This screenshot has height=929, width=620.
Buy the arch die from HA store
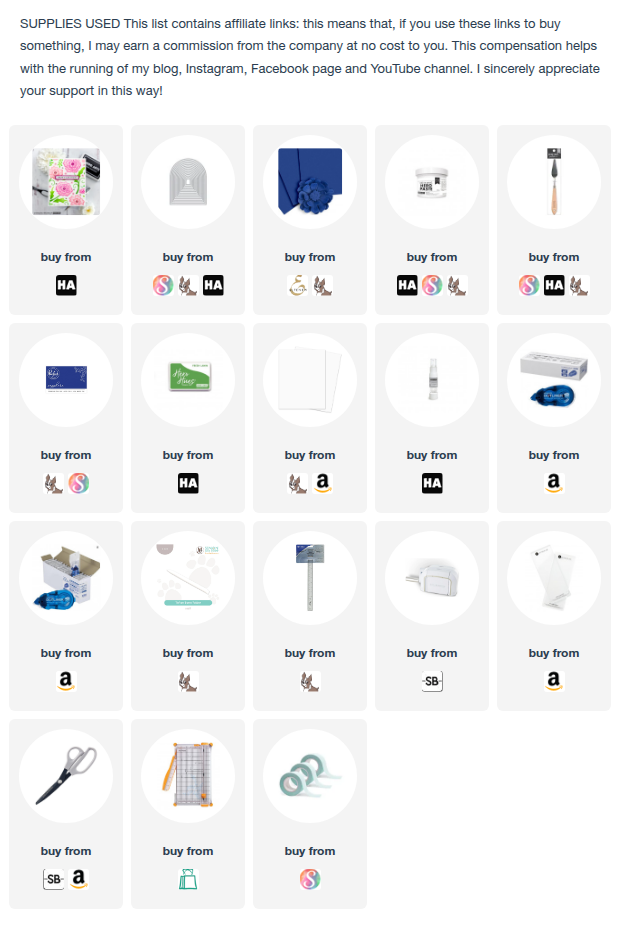click(x=213, y=286)
